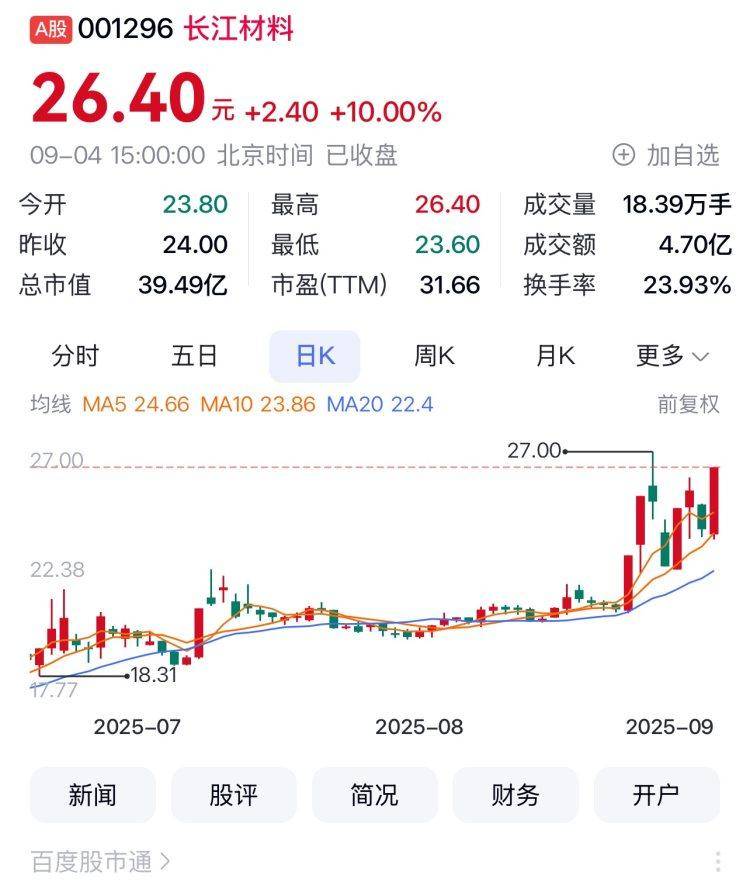View the 月K monthly chart tab

(555, 355)
